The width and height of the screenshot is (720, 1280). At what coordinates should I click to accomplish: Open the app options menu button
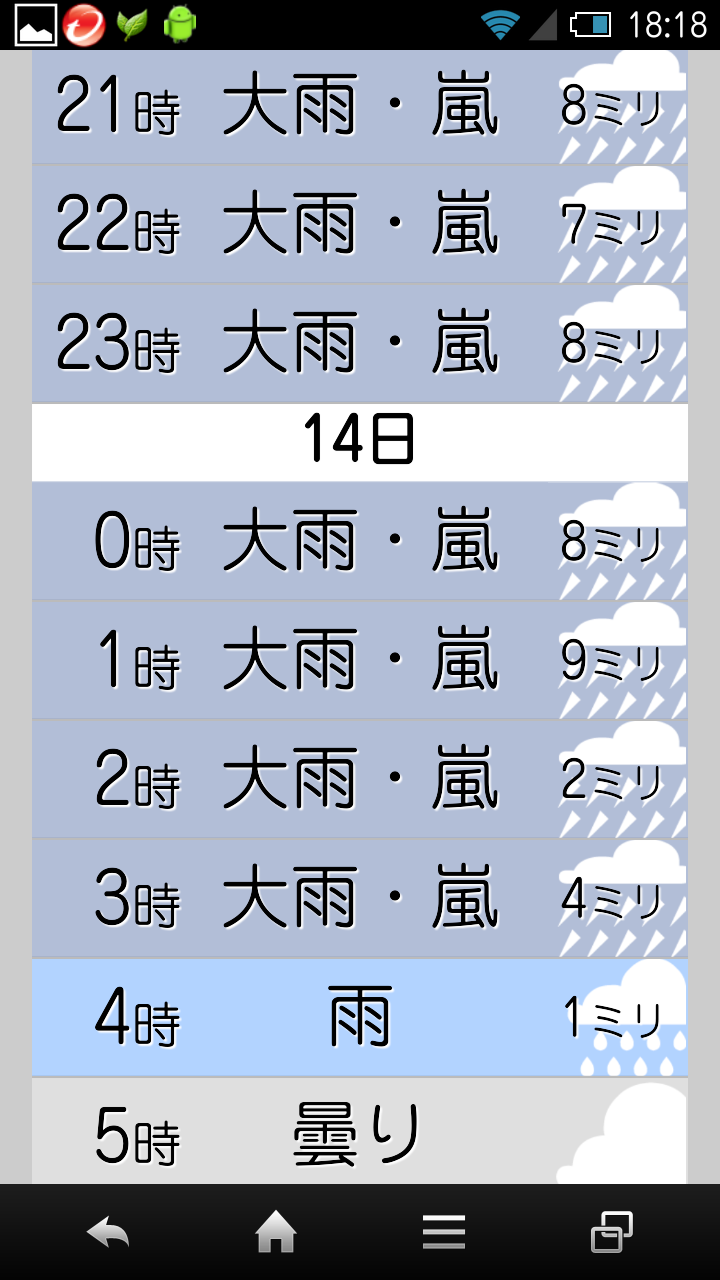(x=443, y=1232)
